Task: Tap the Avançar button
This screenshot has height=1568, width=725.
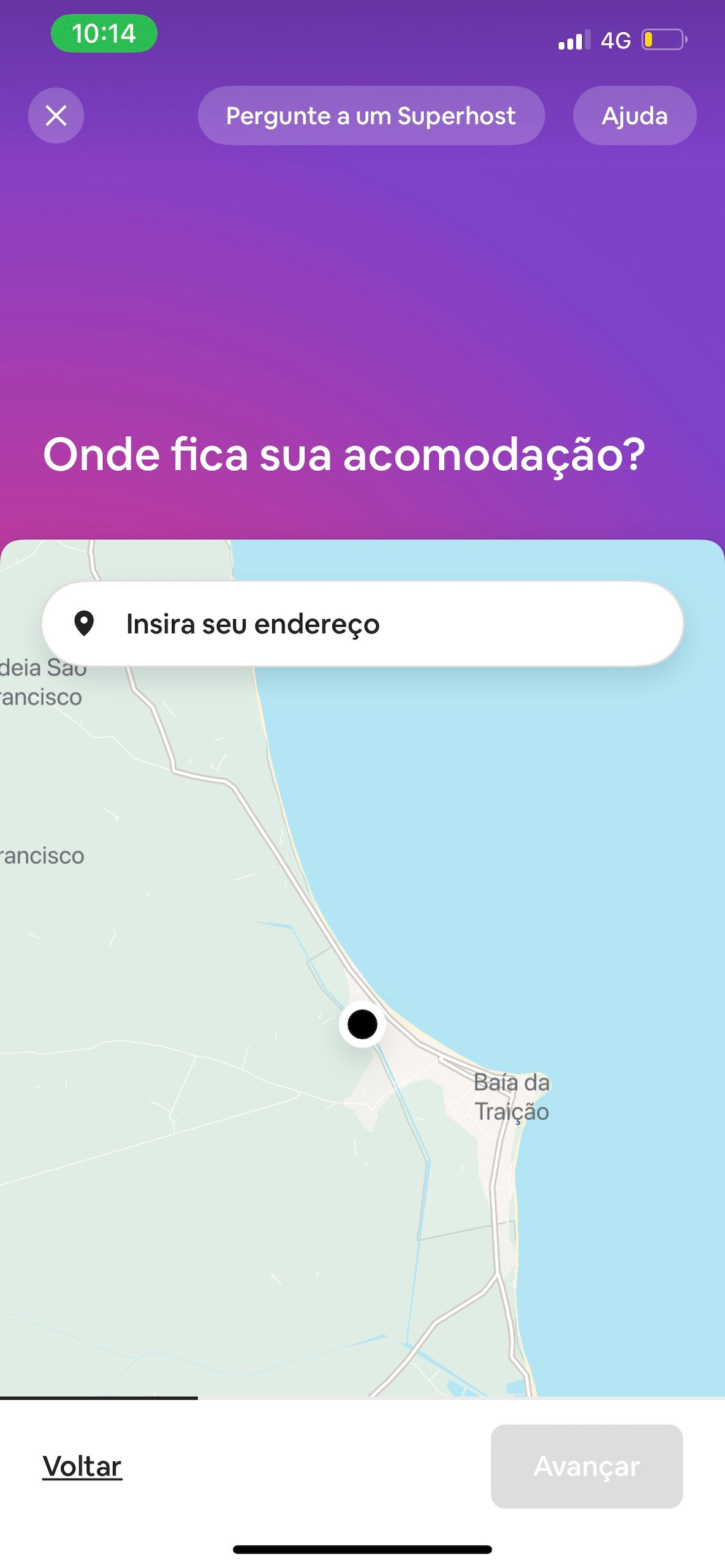Action: click(x=586, y=1466)
